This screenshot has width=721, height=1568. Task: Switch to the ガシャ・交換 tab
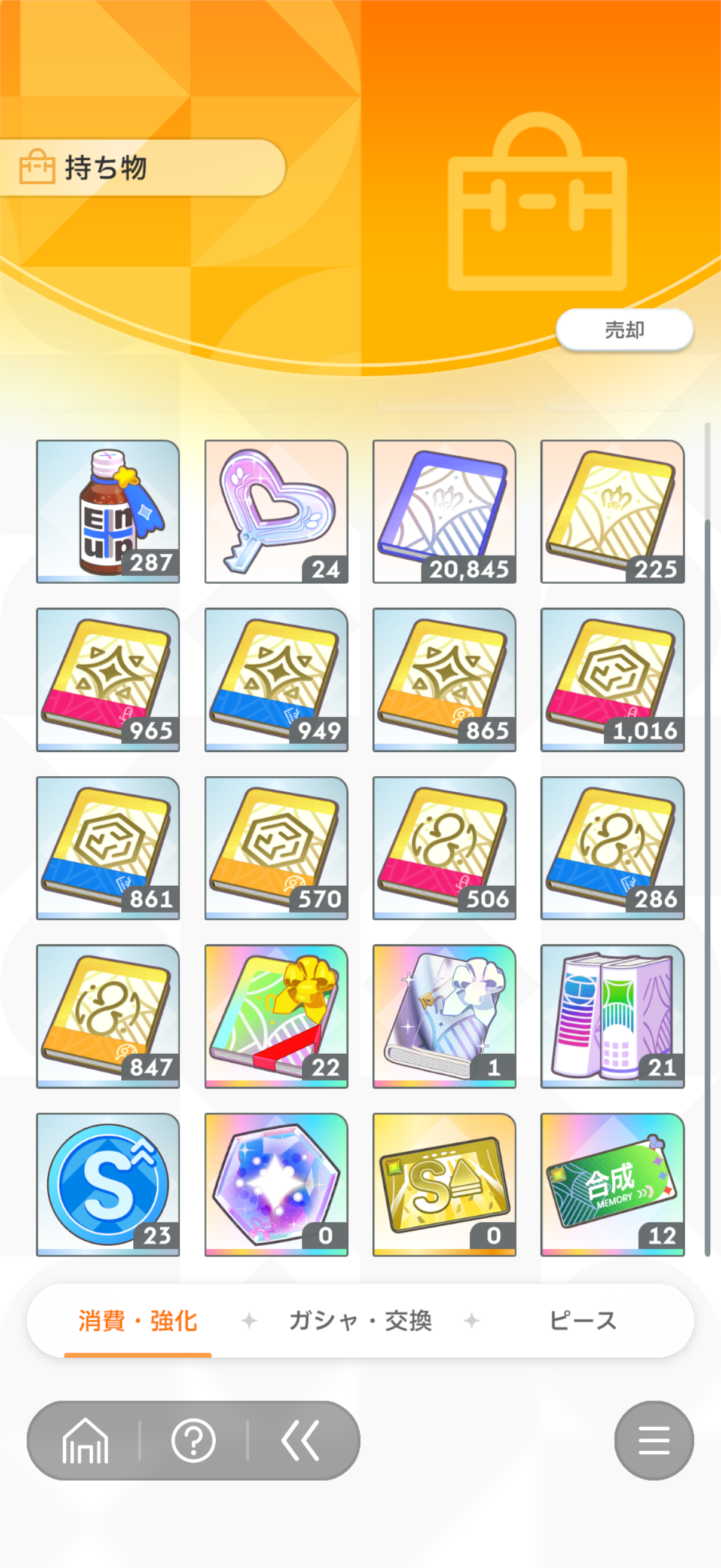click(360, 1321)
